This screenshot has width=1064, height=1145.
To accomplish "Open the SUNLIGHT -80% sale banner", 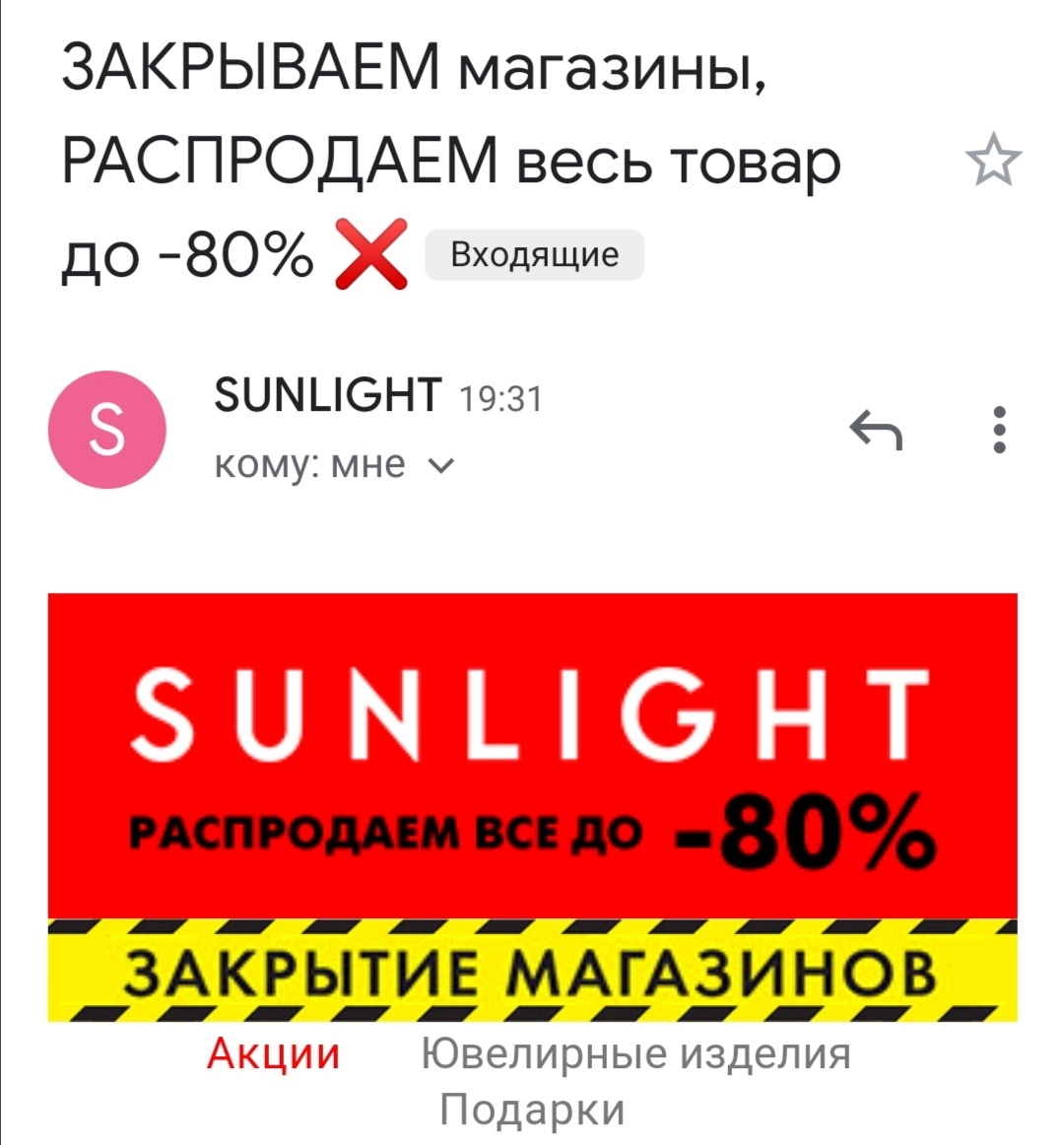I will pos(532,806).
